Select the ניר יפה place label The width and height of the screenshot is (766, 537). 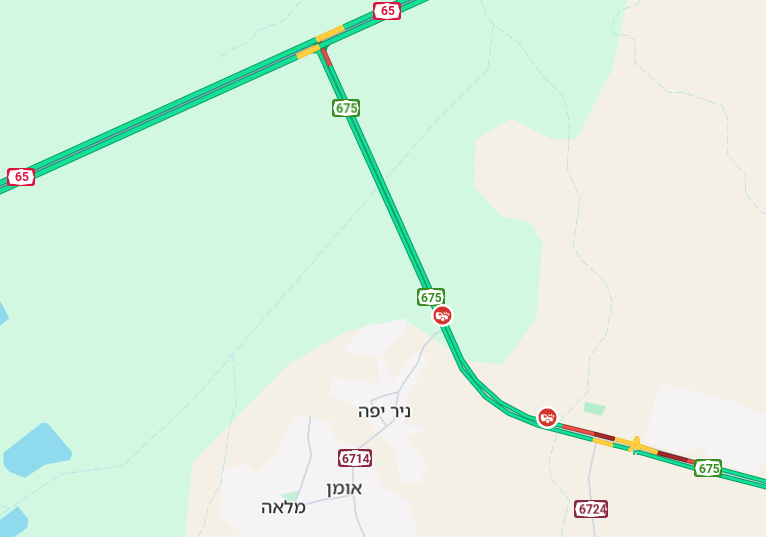(385, 411)
